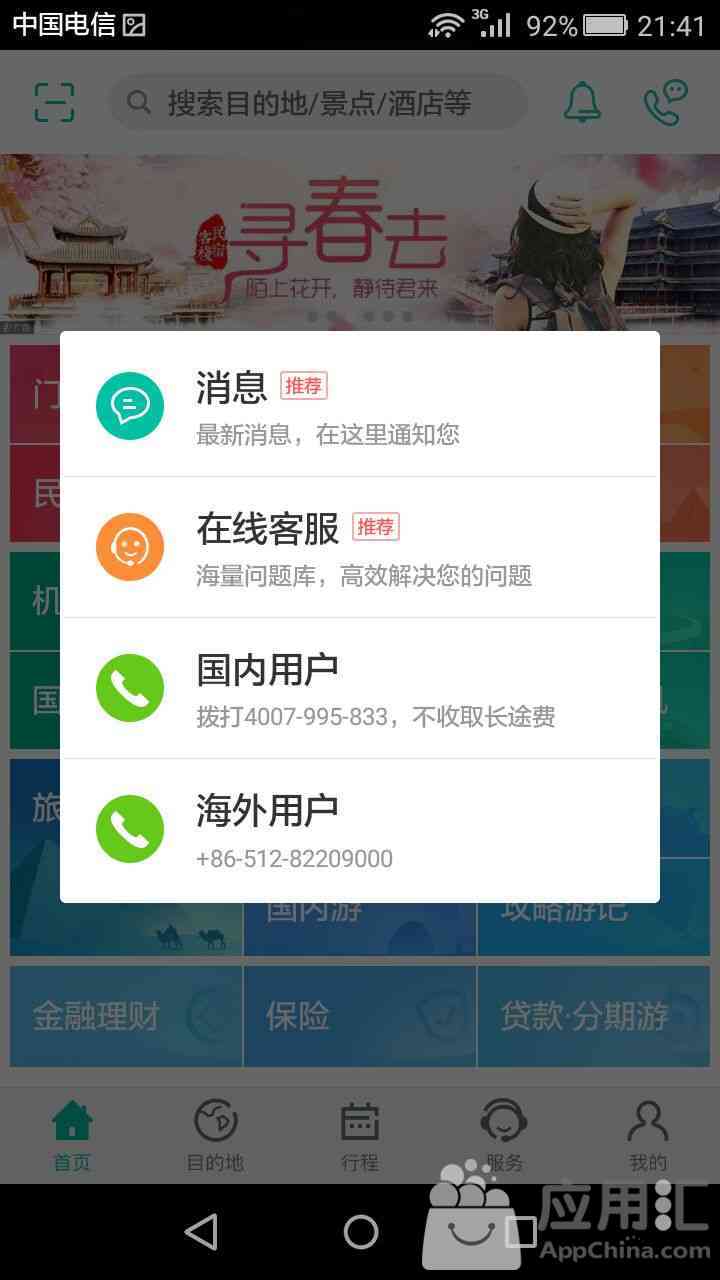Screen dimensions: 720x1280
Task: Open the notifications bell
Action: [x=582, y=102]
